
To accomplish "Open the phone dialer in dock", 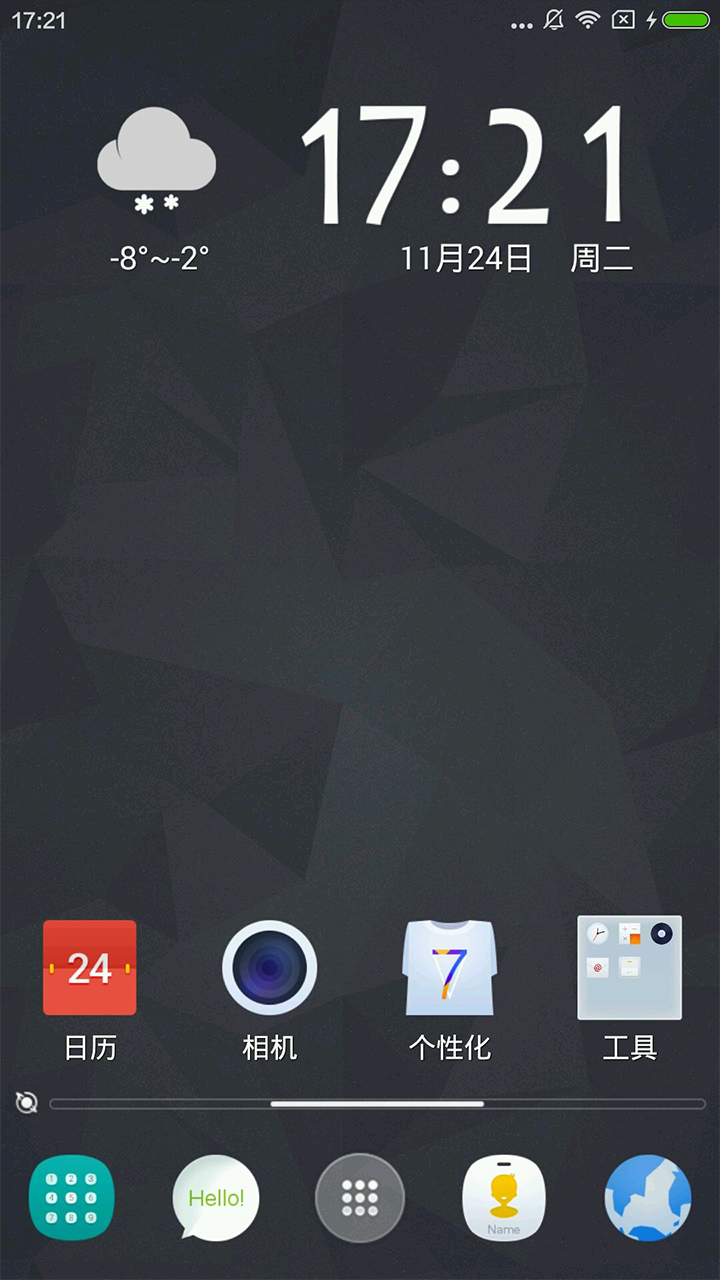I will click(72, 1197).
